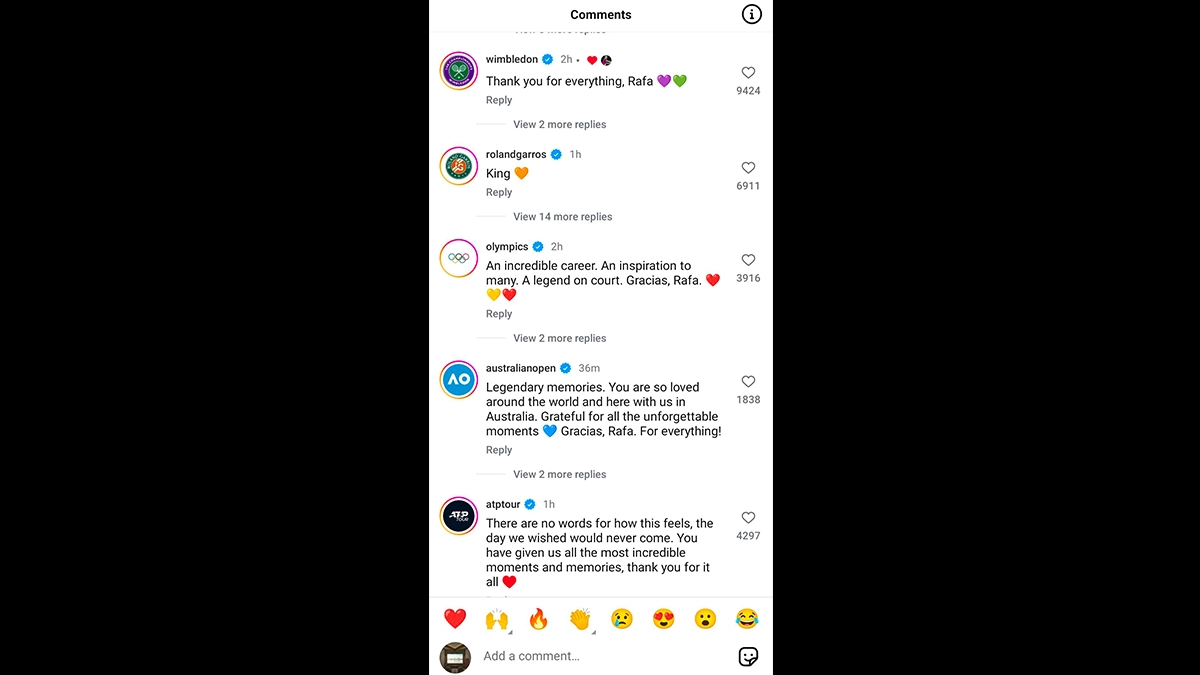
Task: Focus the Add a comment field
Action: pos(600,656)
